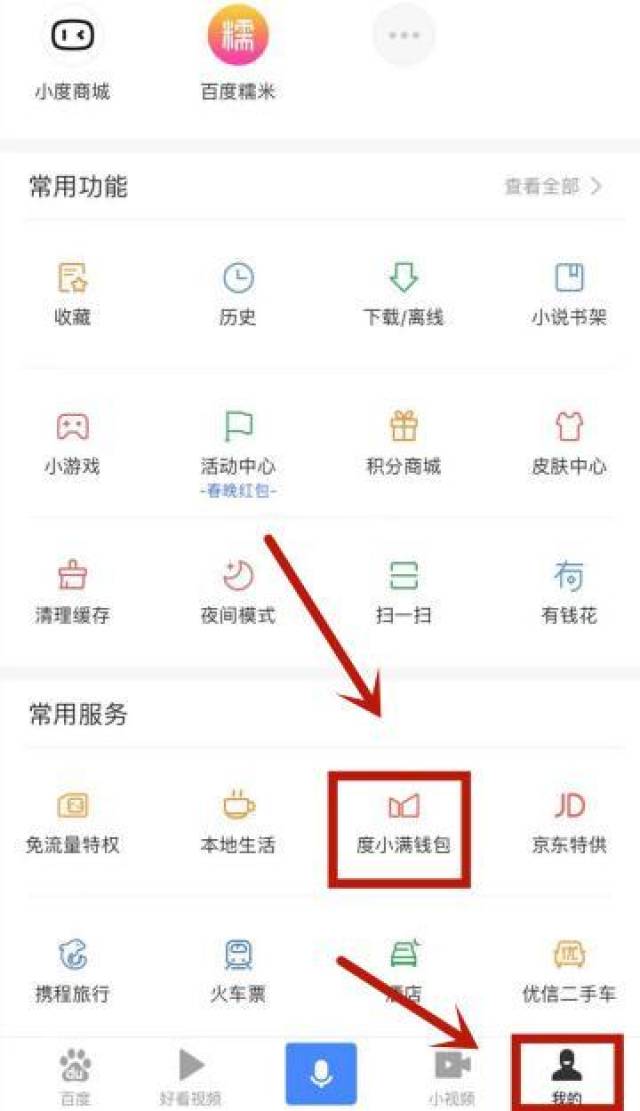Tap the three-dot more apps icon
This screenshot has height=1111, width=640.
point(404,36)
